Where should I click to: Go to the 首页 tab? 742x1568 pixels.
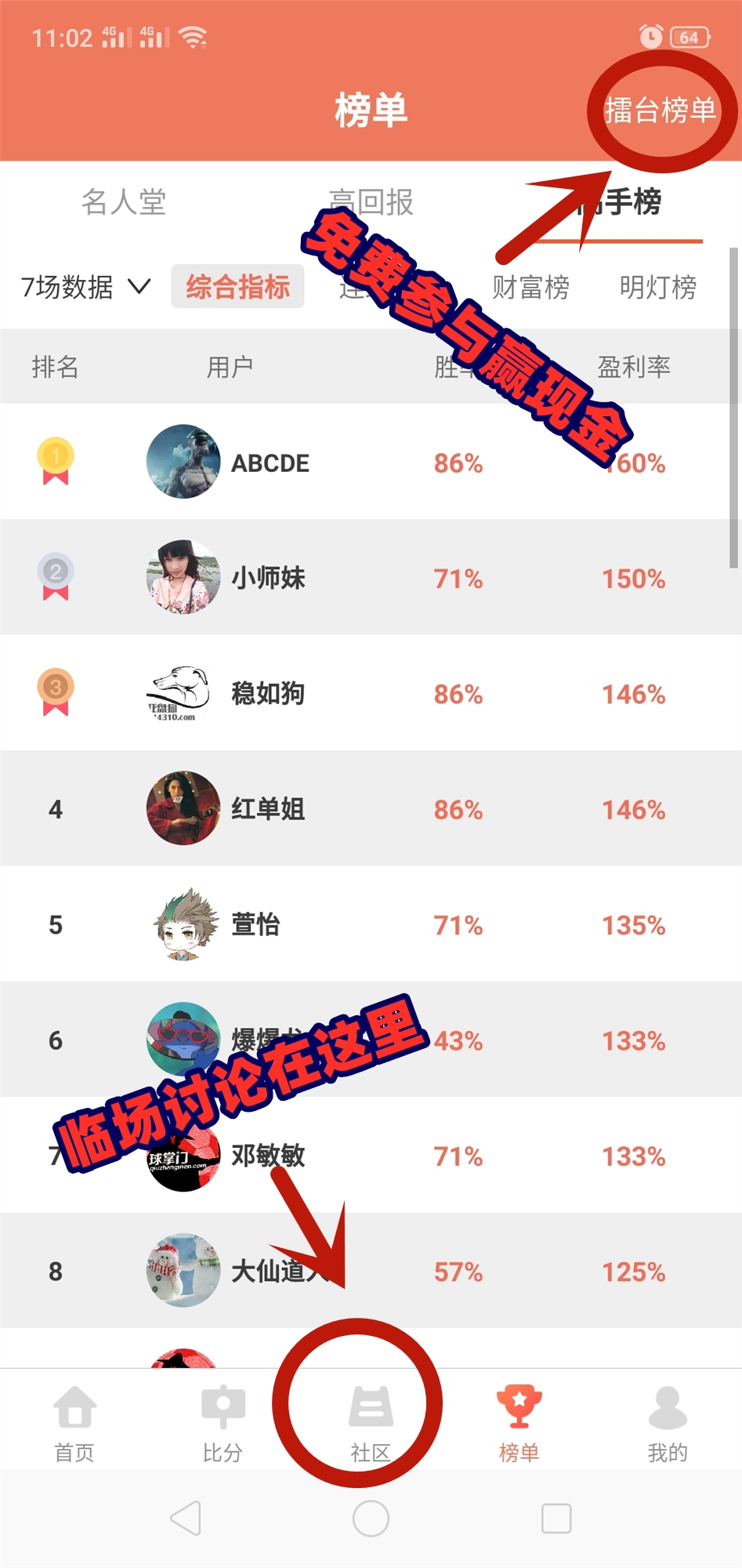[74, 1425]
